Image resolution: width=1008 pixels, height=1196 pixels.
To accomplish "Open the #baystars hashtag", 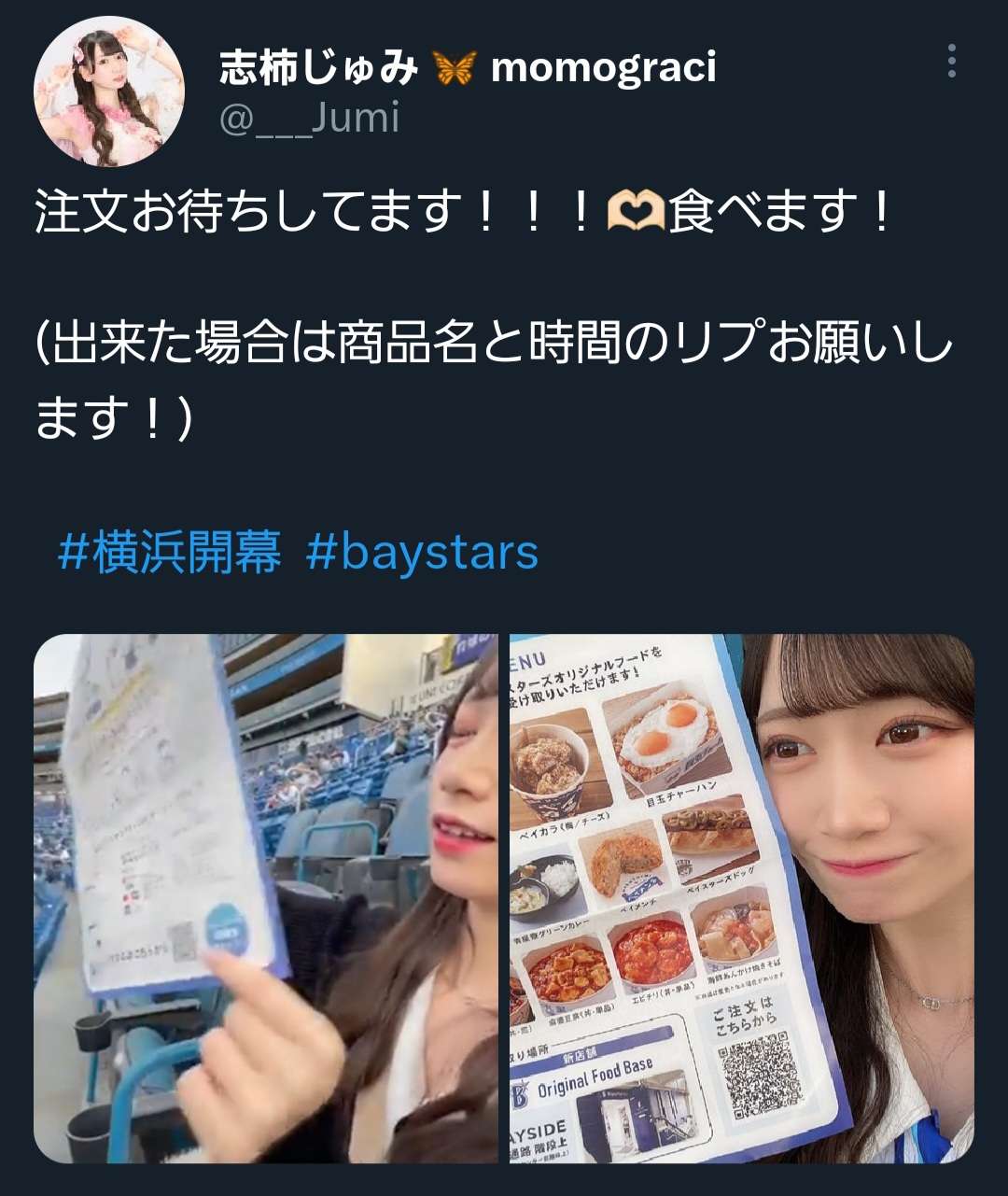I will click(422, 552).
